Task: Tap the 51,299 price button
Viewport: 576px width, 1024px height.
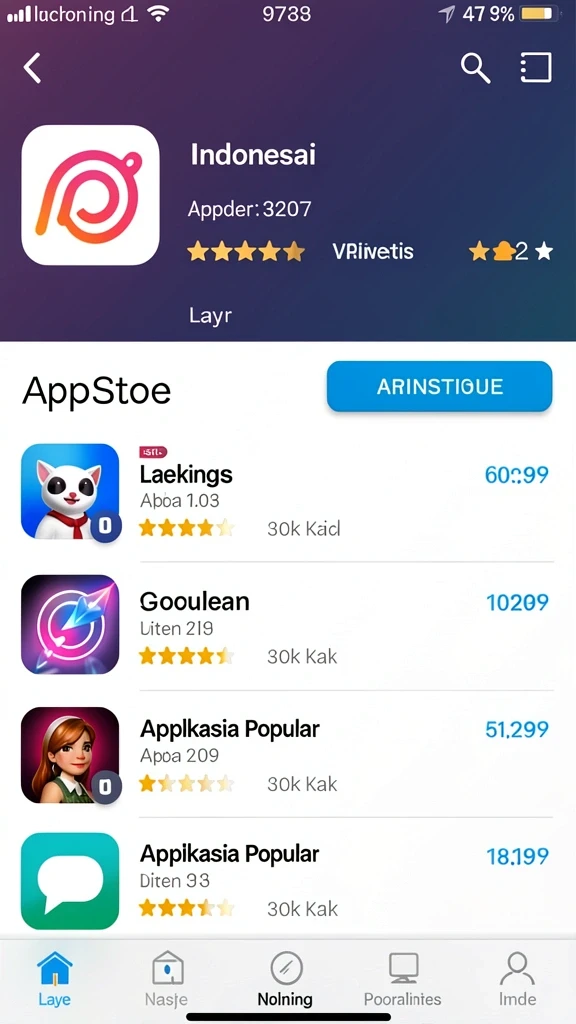Action: [x=517, y=729]
